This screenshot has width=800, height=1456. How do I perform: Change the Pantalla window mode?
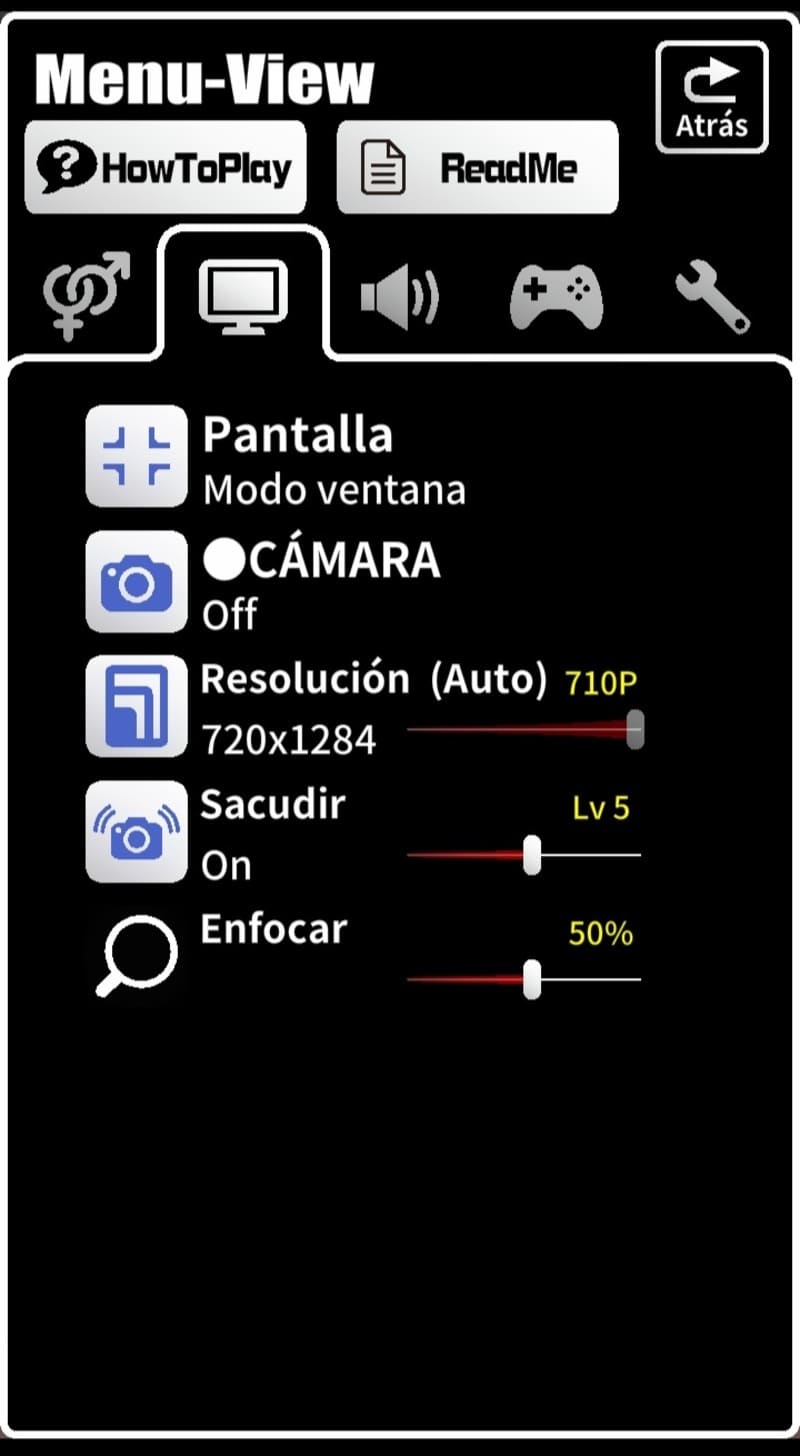[136, 456]
